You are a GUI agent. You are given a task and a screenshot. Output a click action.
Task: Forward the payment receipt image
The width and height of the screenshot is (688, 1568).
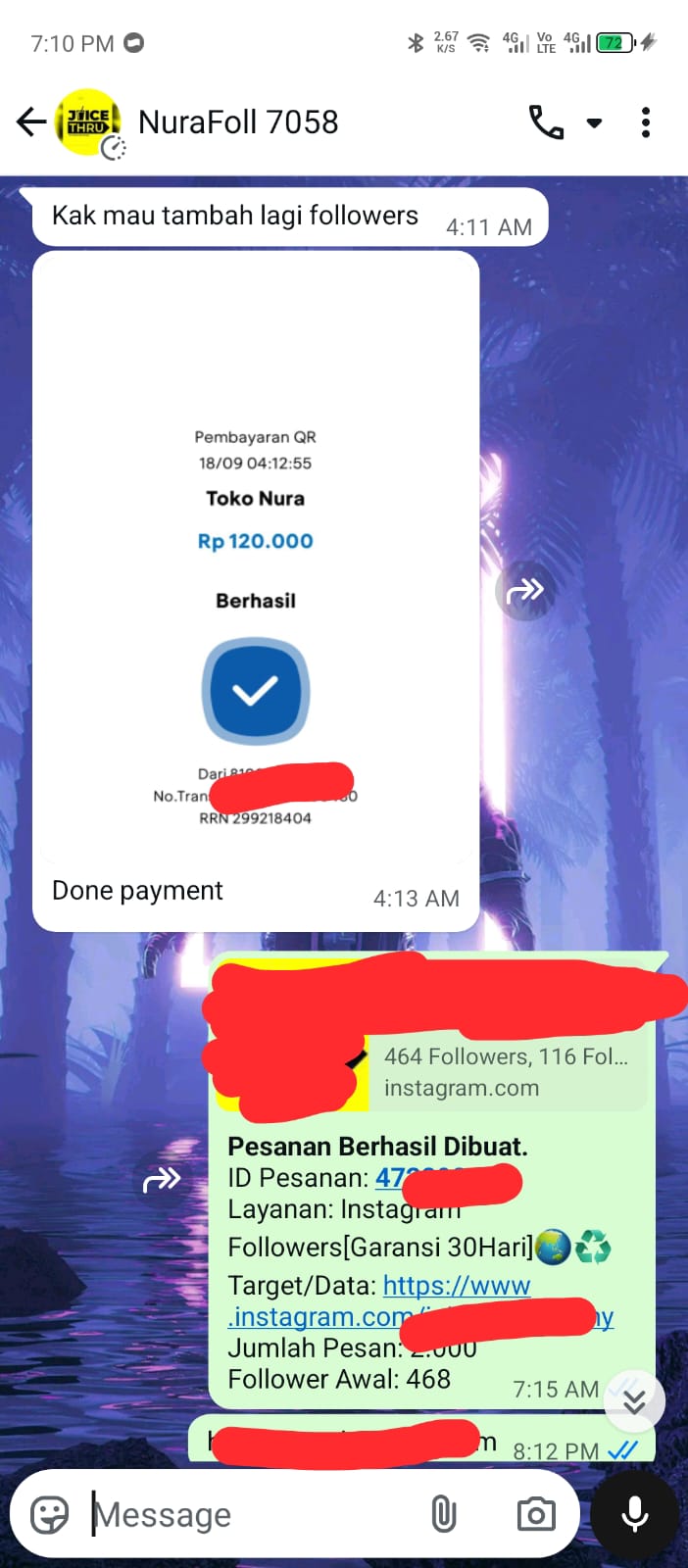tap(525, 590)
